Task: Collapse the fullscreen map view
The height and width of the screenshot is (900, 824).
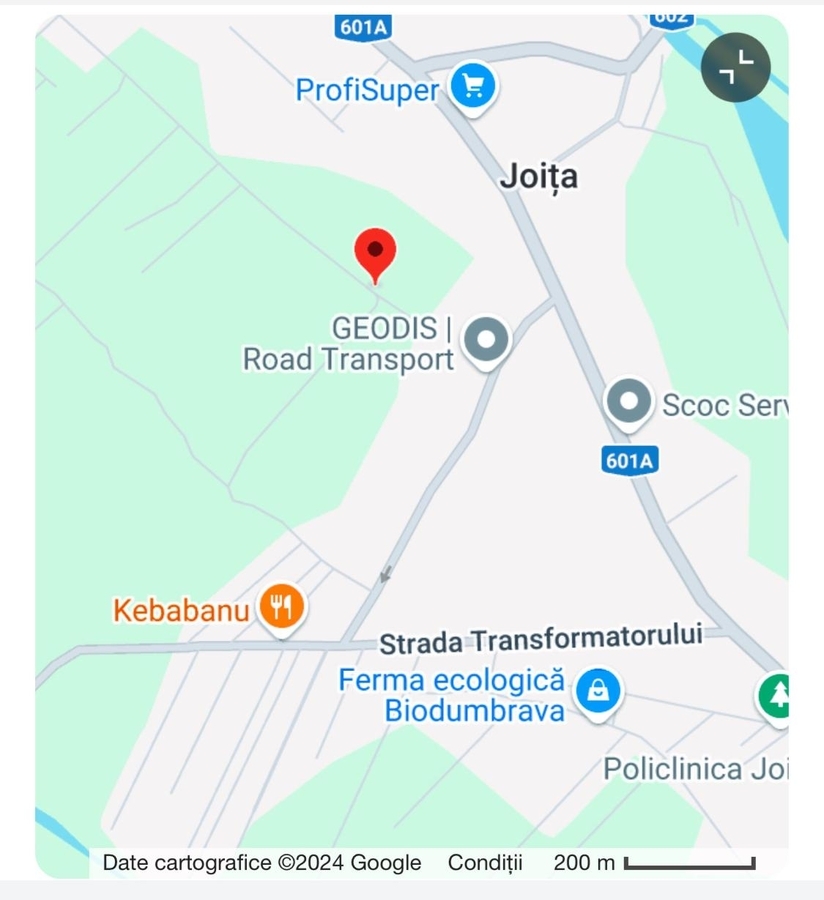Action: pos(735,68)
